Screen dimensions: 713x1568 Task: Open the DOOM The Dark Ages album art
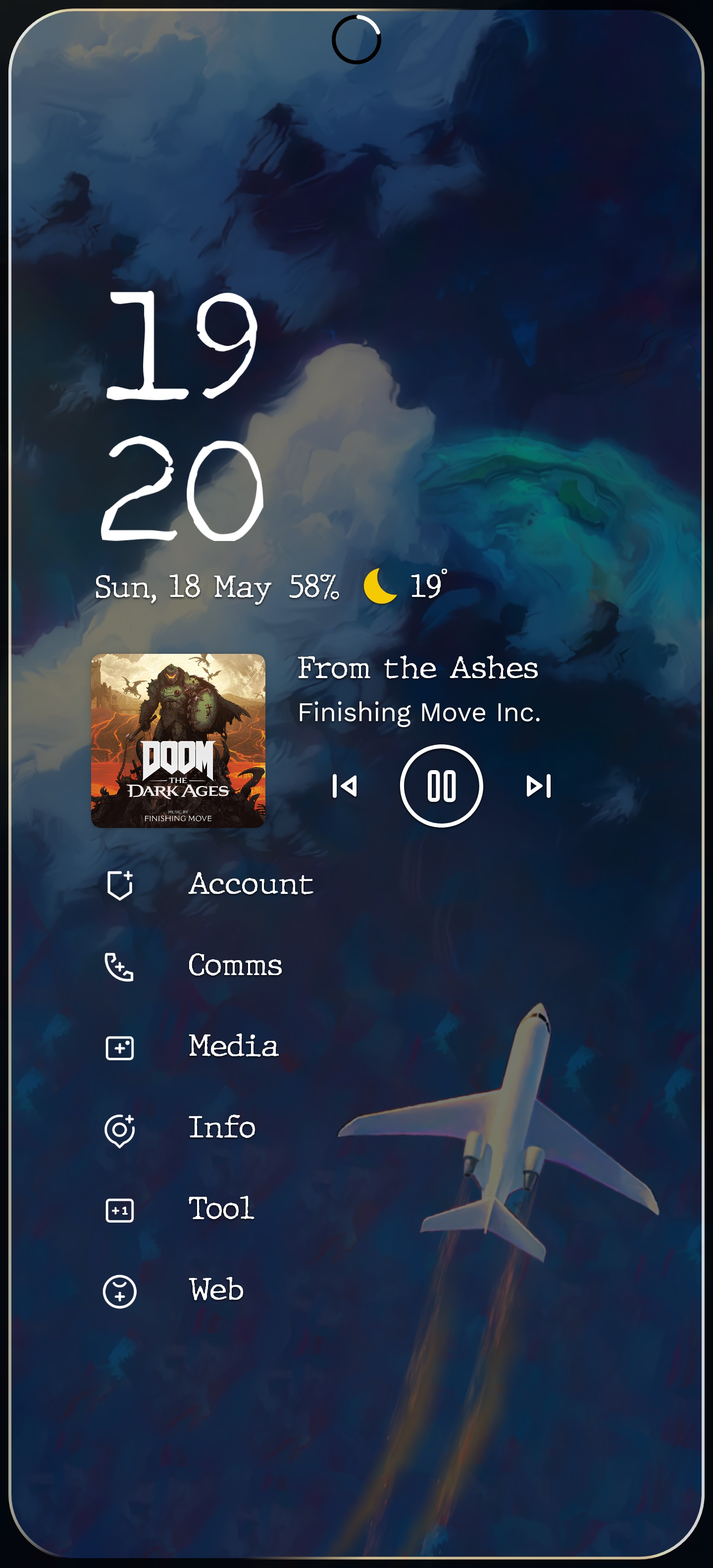click(178, 741)
